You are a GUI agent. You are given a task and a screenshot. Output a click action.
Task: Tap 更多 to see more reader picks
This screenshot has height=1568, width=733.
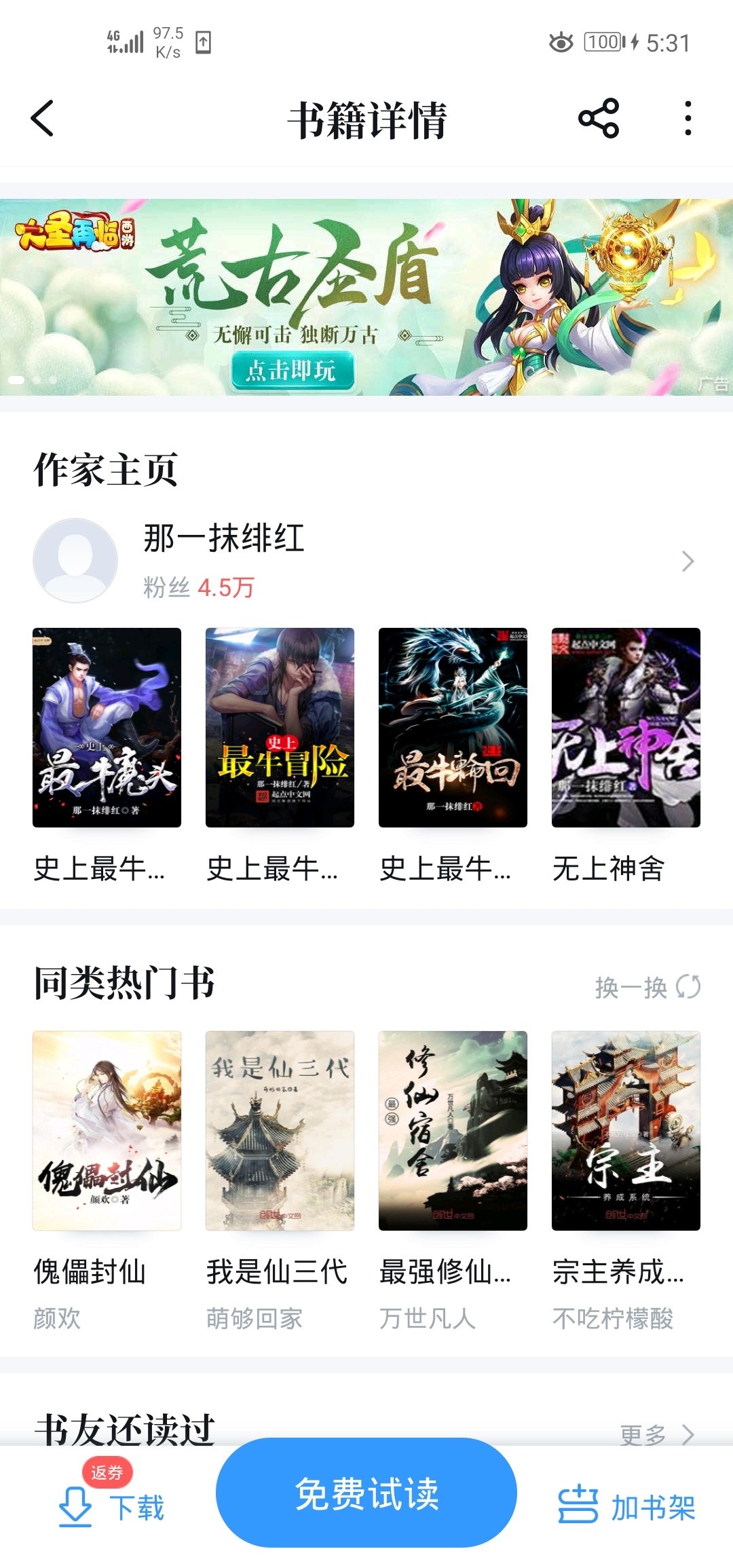coord(656,1434)
